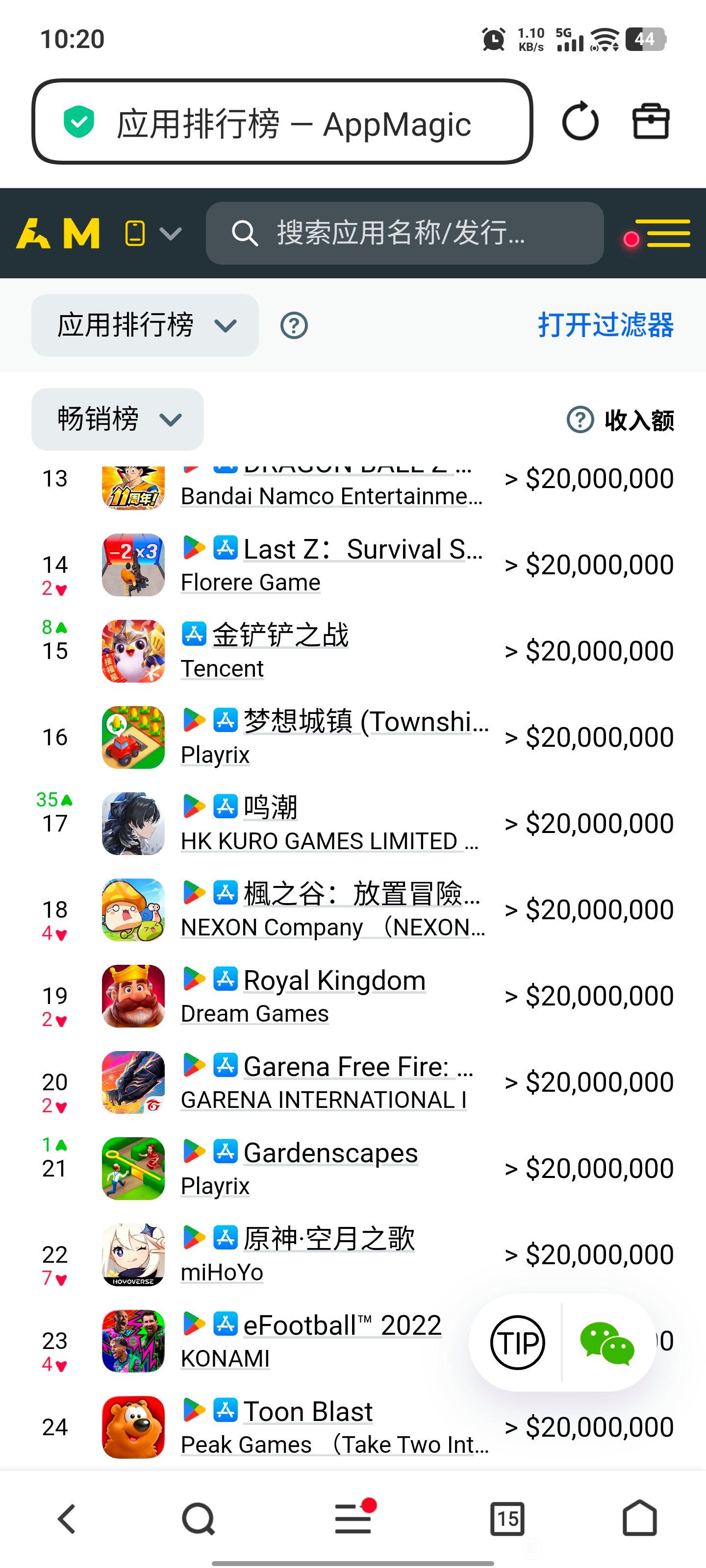706x1568 pixels.
Task: Open publisher Tencent's page
Action: coord(222,668)
